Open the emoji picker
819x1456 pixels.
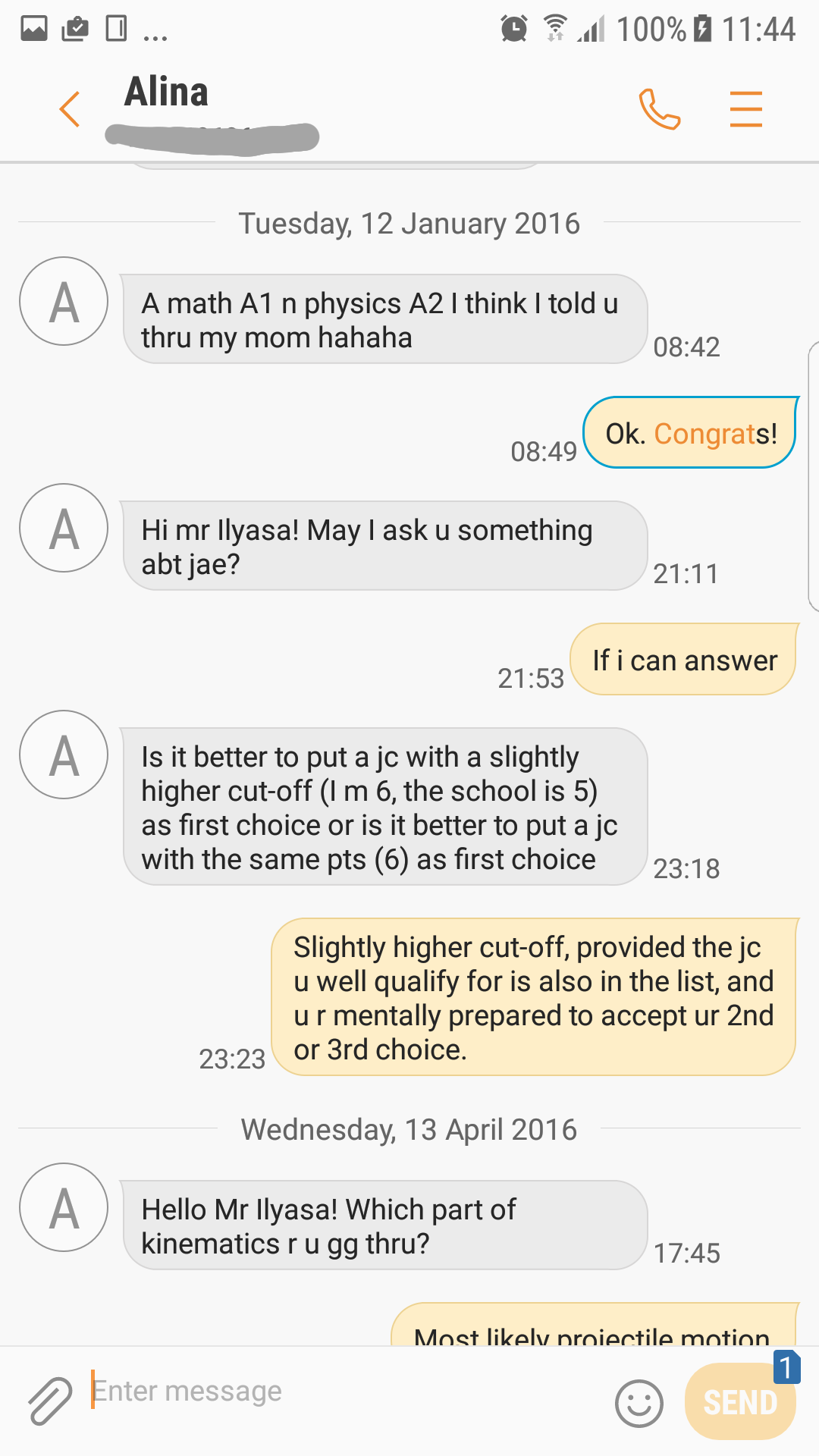tap(639, 1402)
